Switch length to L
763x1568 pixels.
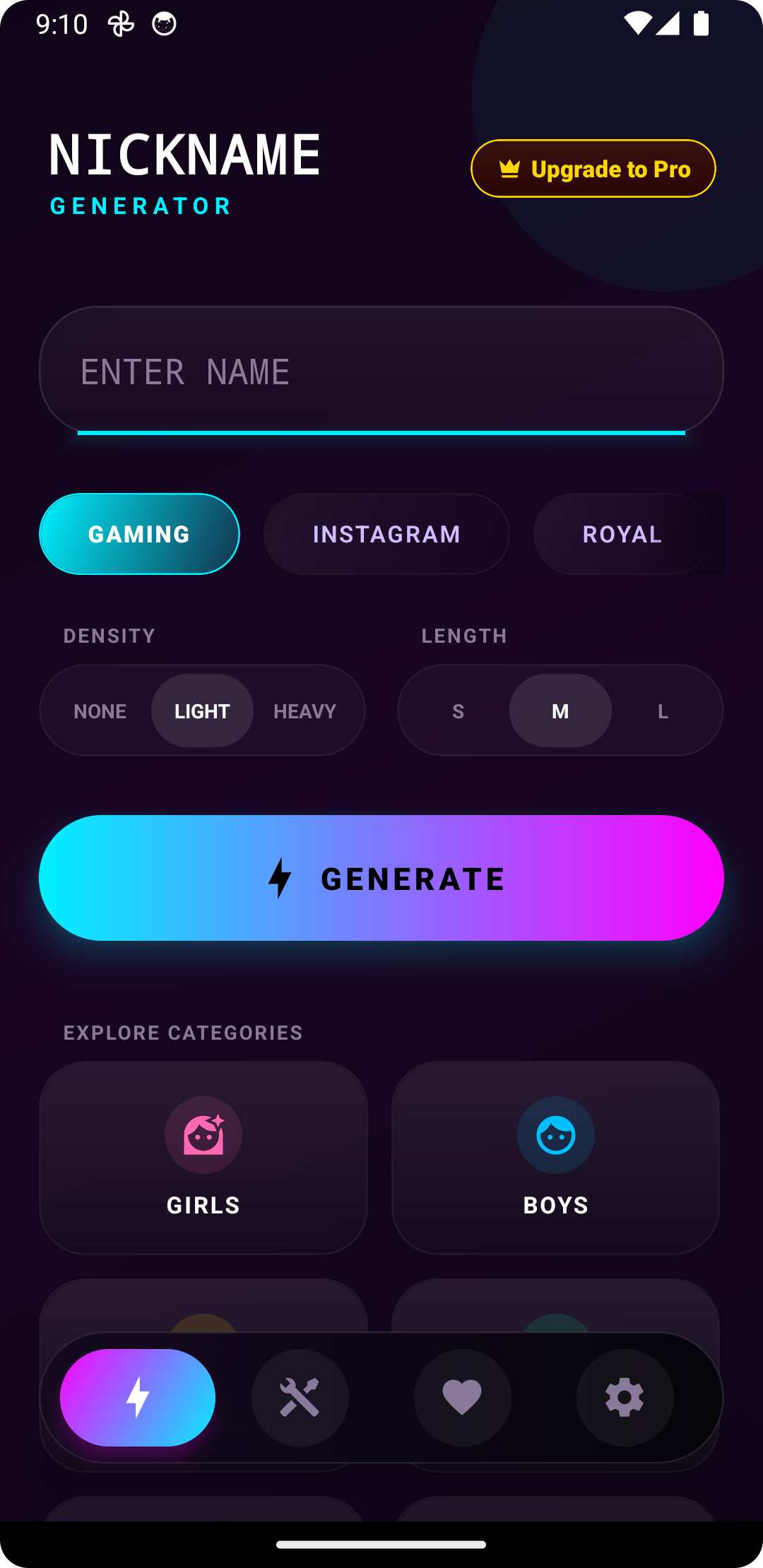click(x=663, y=711)
